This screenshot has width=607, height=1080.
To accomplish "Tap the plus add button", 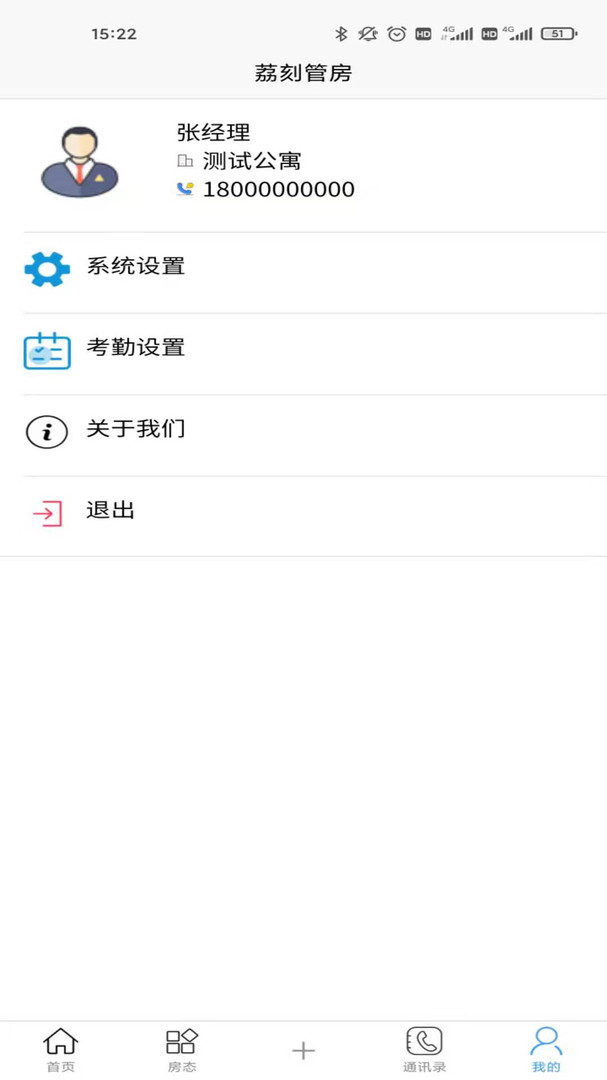I will (303, 1050).
